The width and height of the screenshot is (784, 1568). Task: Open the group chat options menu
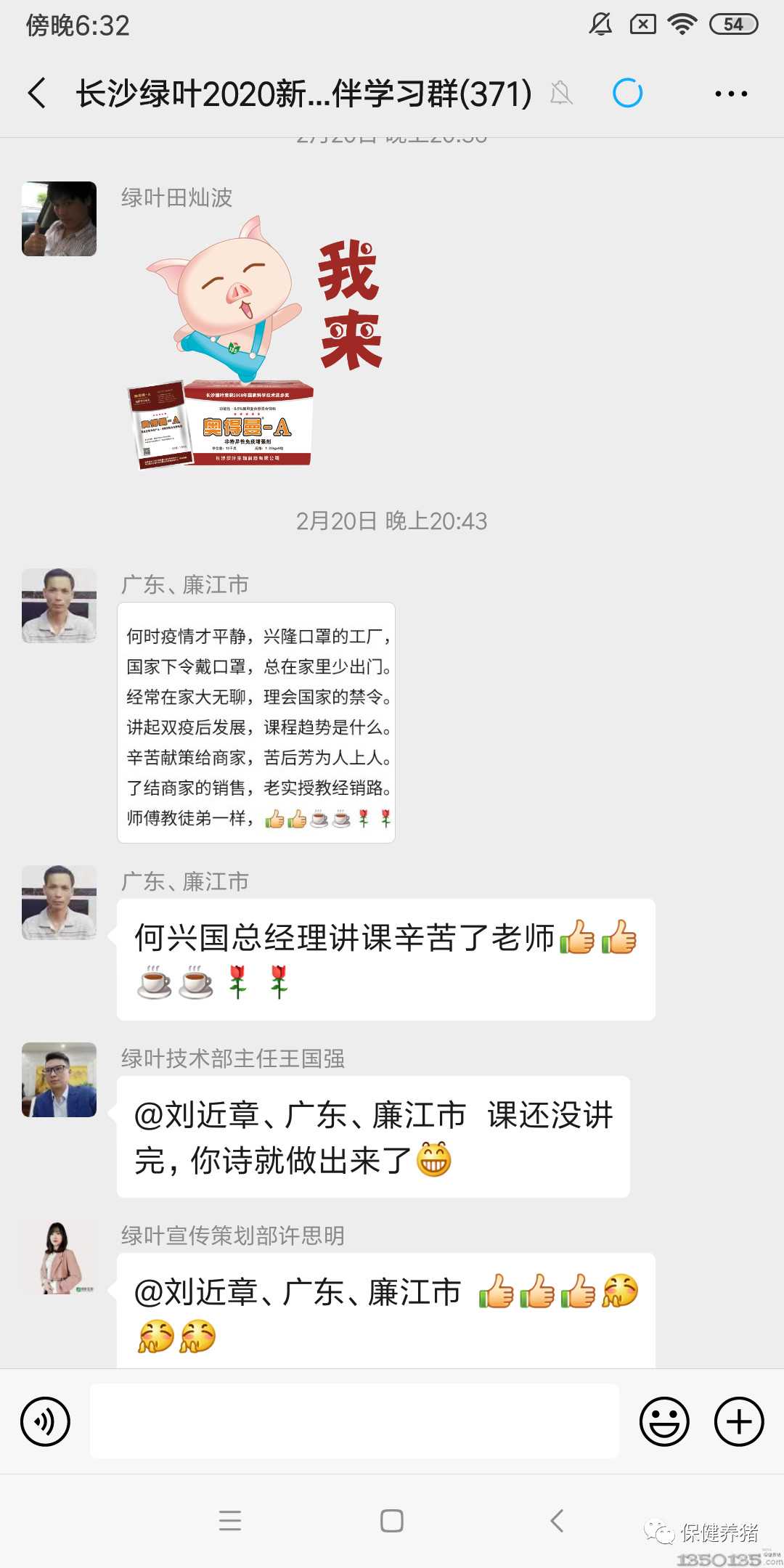pos(730,94)
